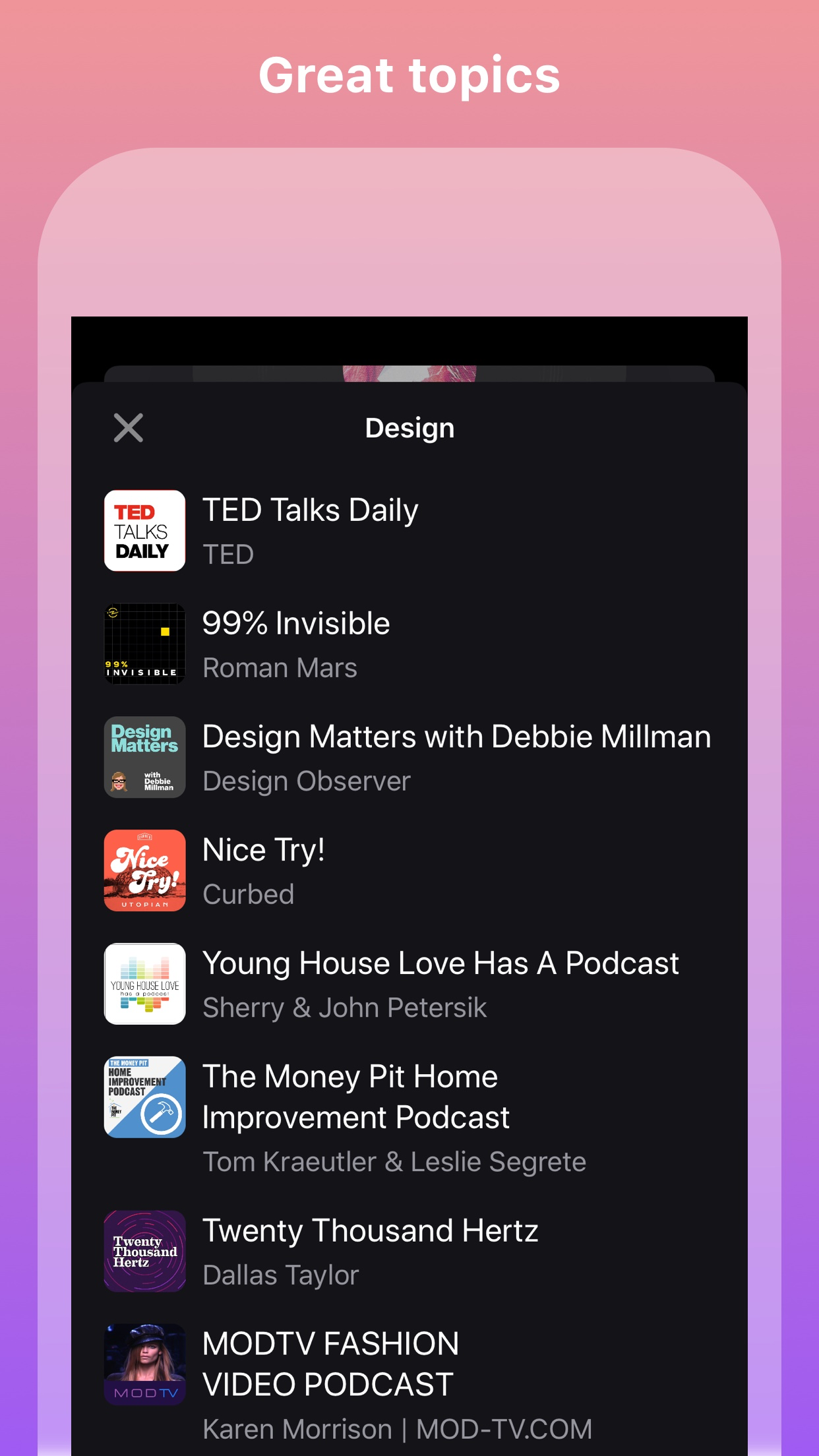Select the Money Pit hammer artwork icon
This screenshot has height=1456, width=819.
pyautogui.click(x=144, y=1096)
